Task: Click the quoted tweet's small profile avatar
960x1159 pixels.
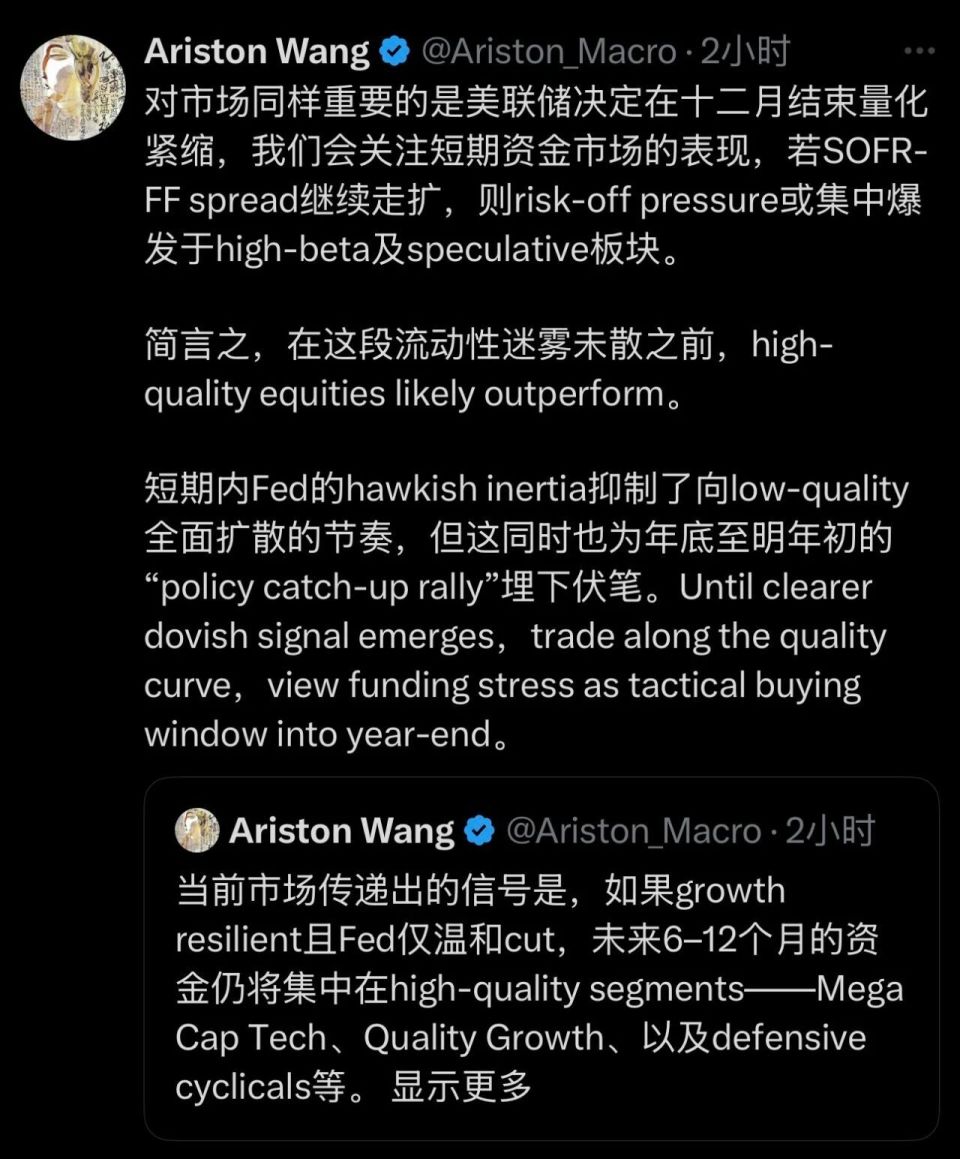Action: (196, 829)
